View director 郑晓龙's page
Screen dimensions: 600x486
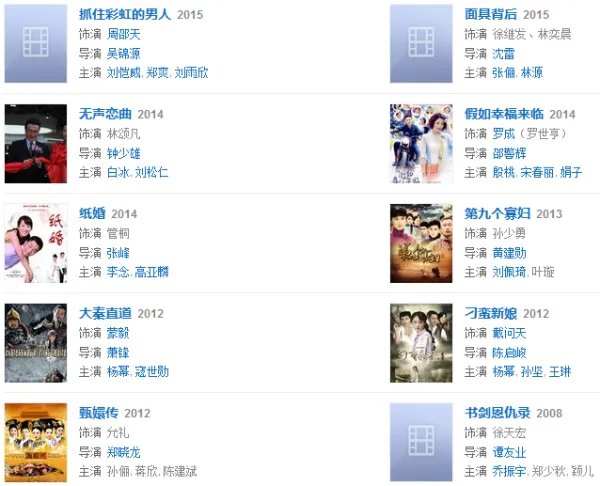coord(124,452)
